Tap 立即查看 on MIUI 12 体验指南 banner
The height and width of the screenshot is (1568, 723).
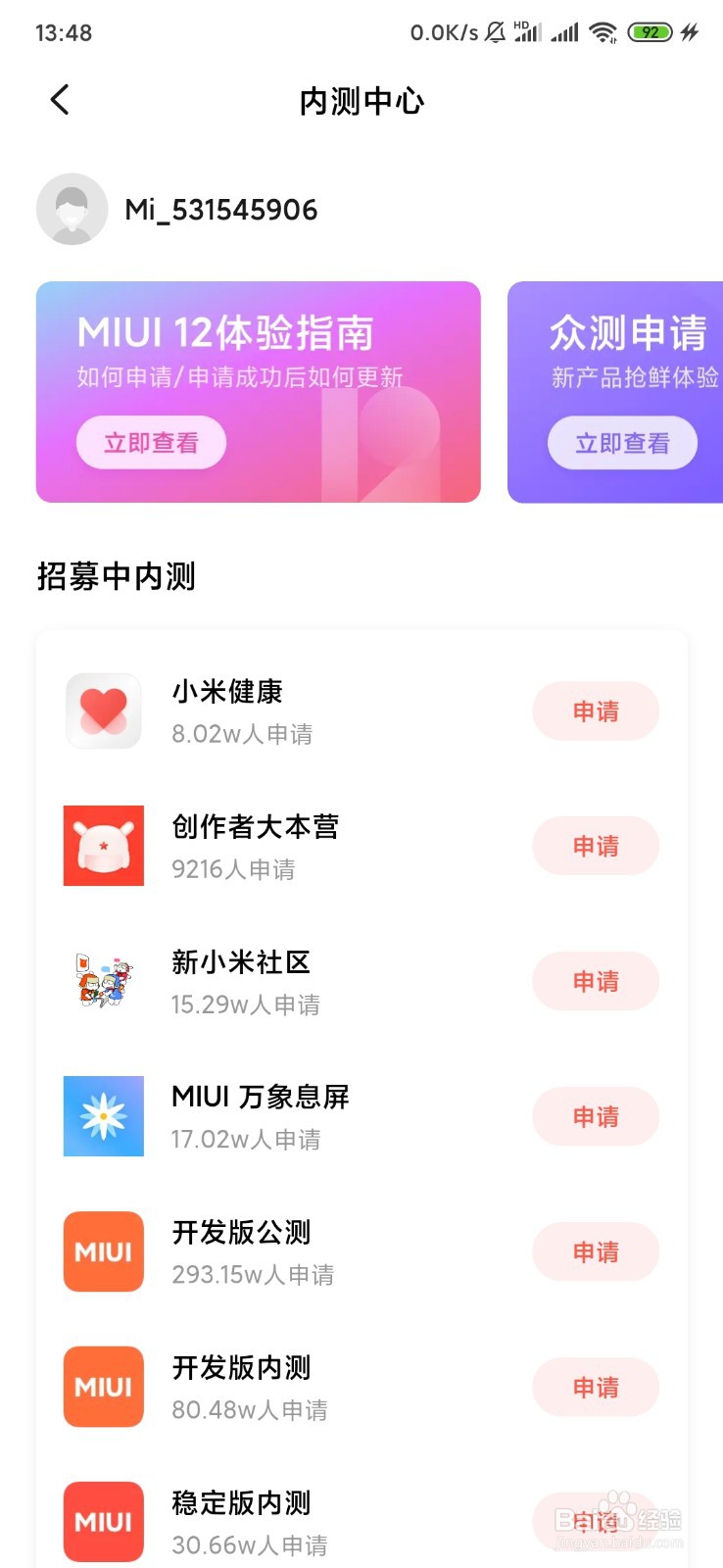(x=151, y=442)
